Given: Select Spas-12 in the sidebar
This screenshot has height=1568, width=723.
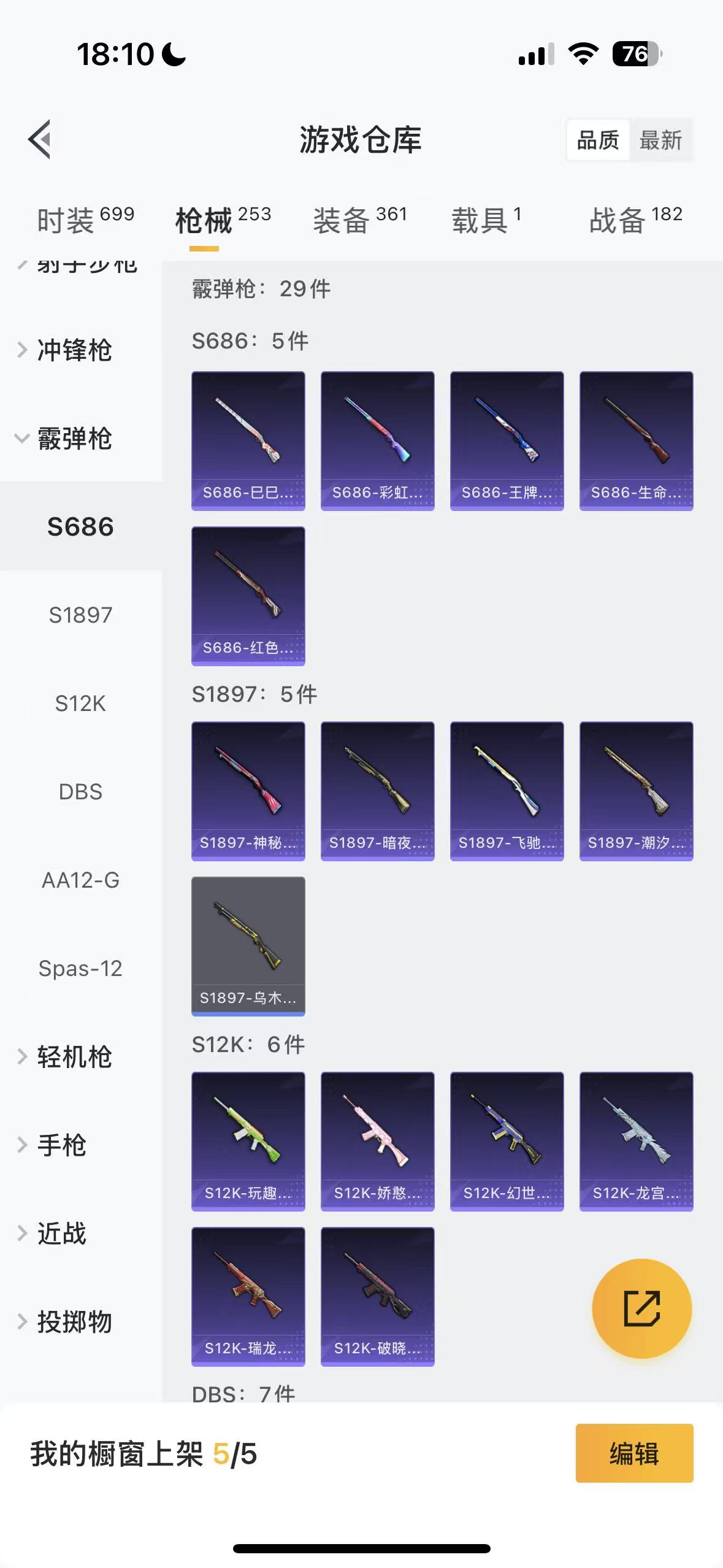Looking at the screenshot, I should [x=80, y=969].
